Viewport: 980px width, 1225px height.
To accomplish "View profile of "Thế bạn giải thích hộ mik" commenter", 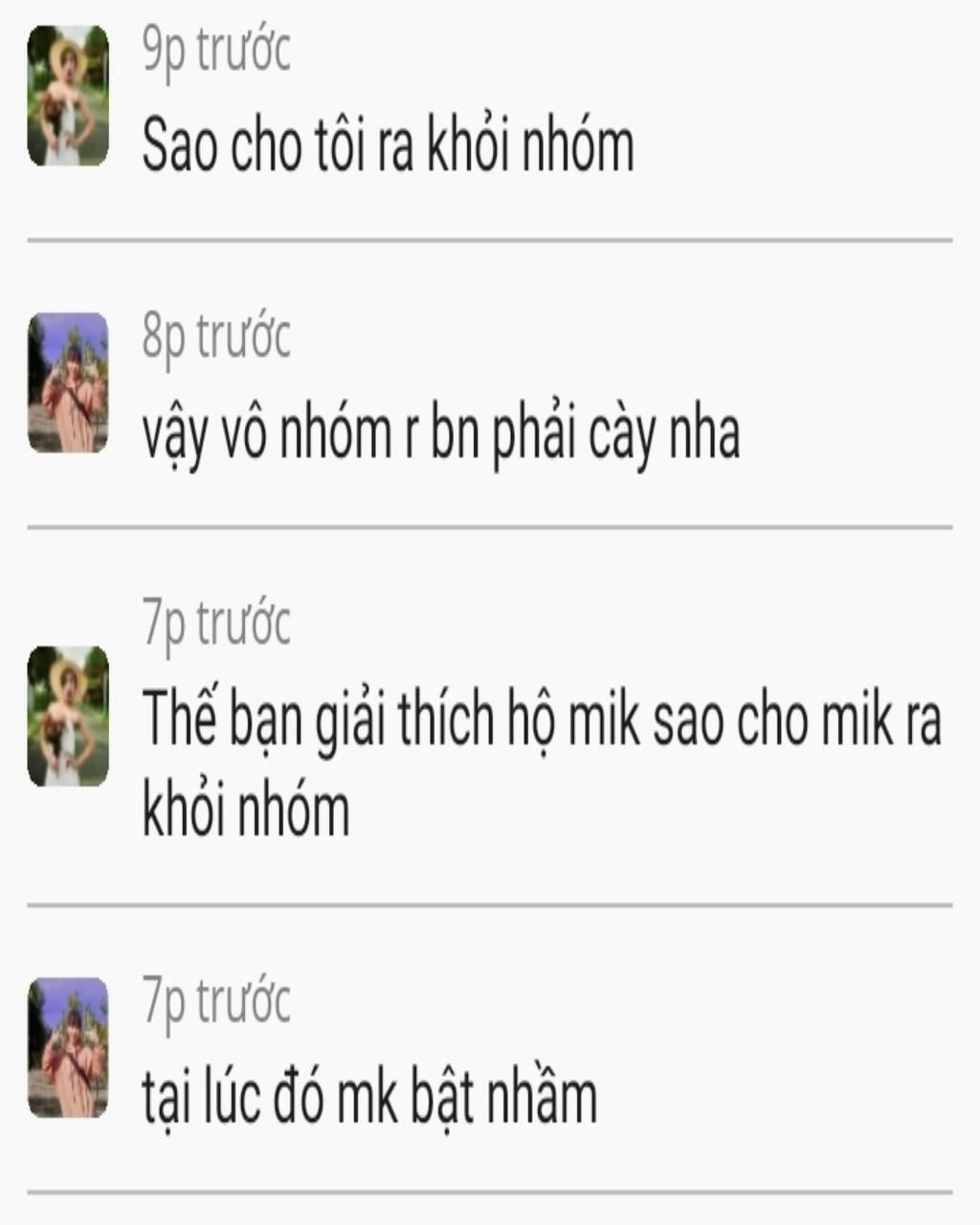I will [68, 717].
